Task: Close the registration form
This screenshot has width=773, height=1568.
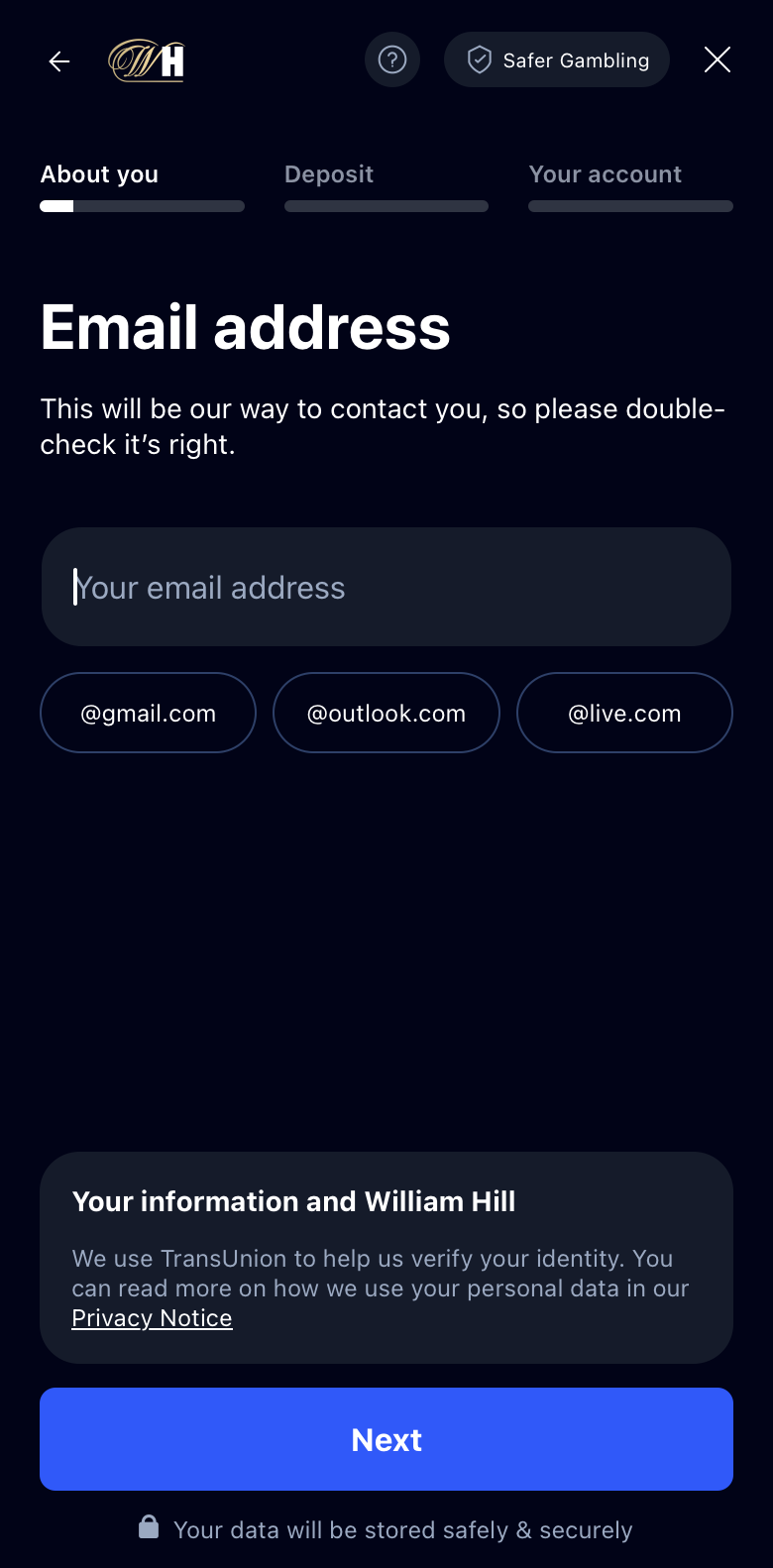Action: click(718, 60)
